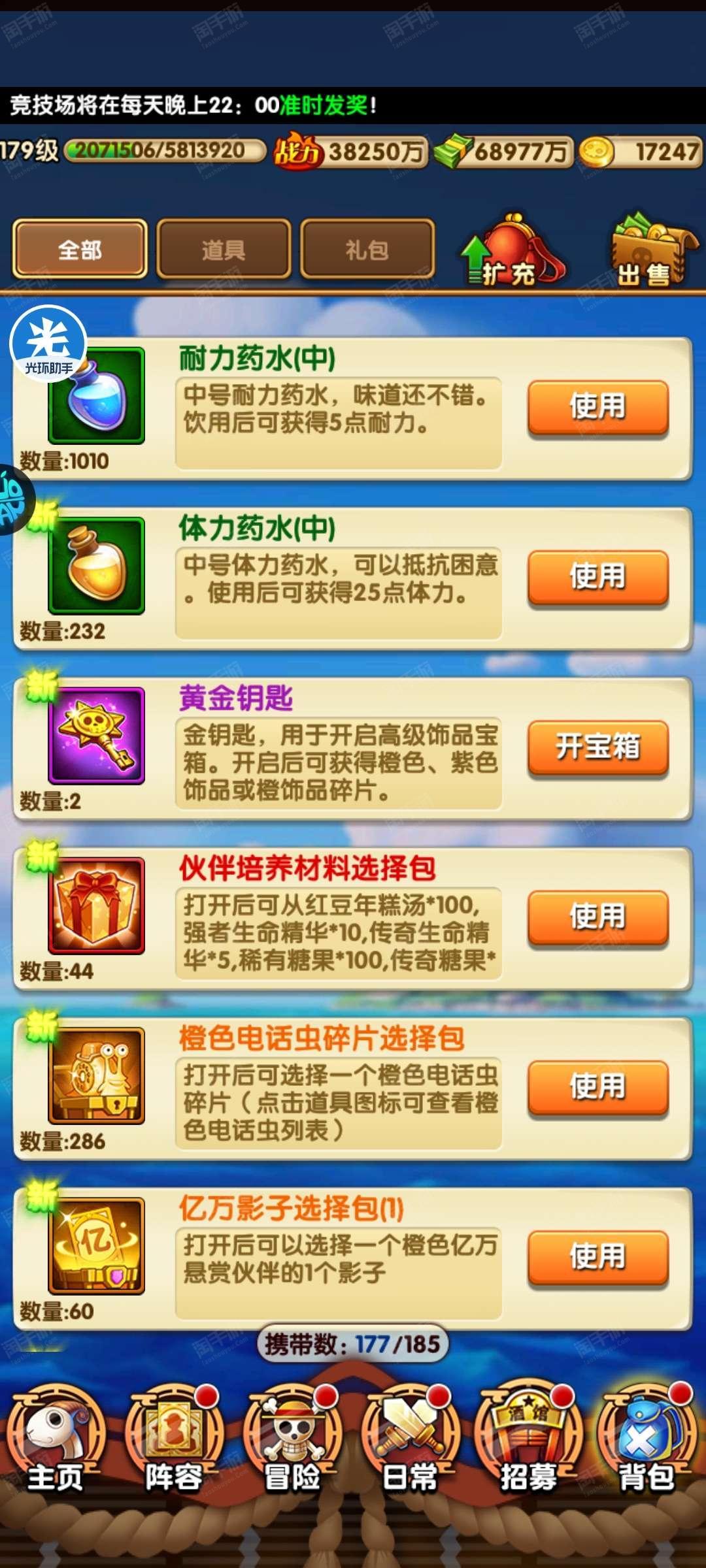Open the 光环助手 floating assistant
706x1568 pixels.
(x=48, y=343)
